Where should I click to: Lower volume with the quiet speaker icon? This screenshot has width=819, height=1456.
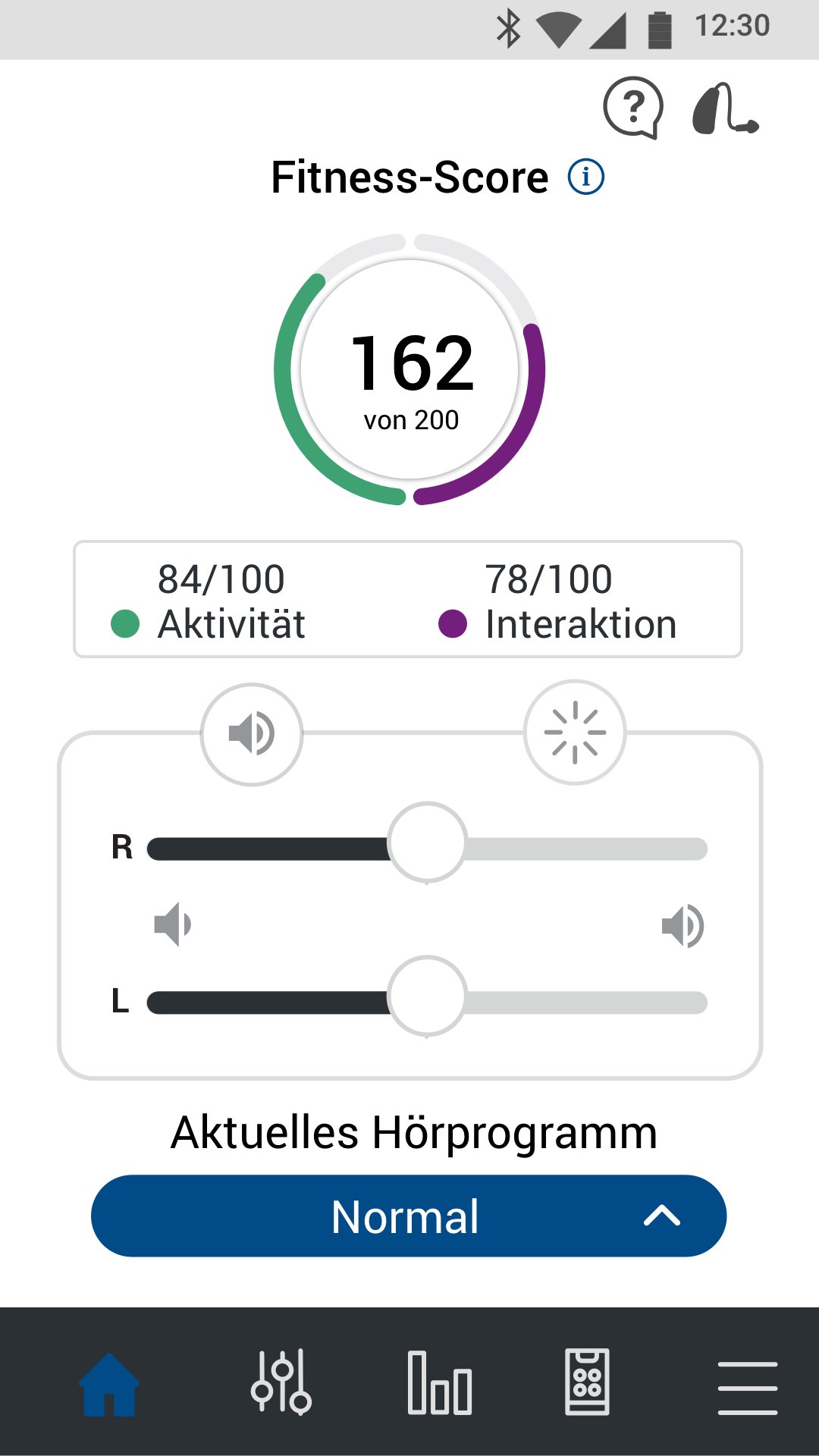point(173,924)
